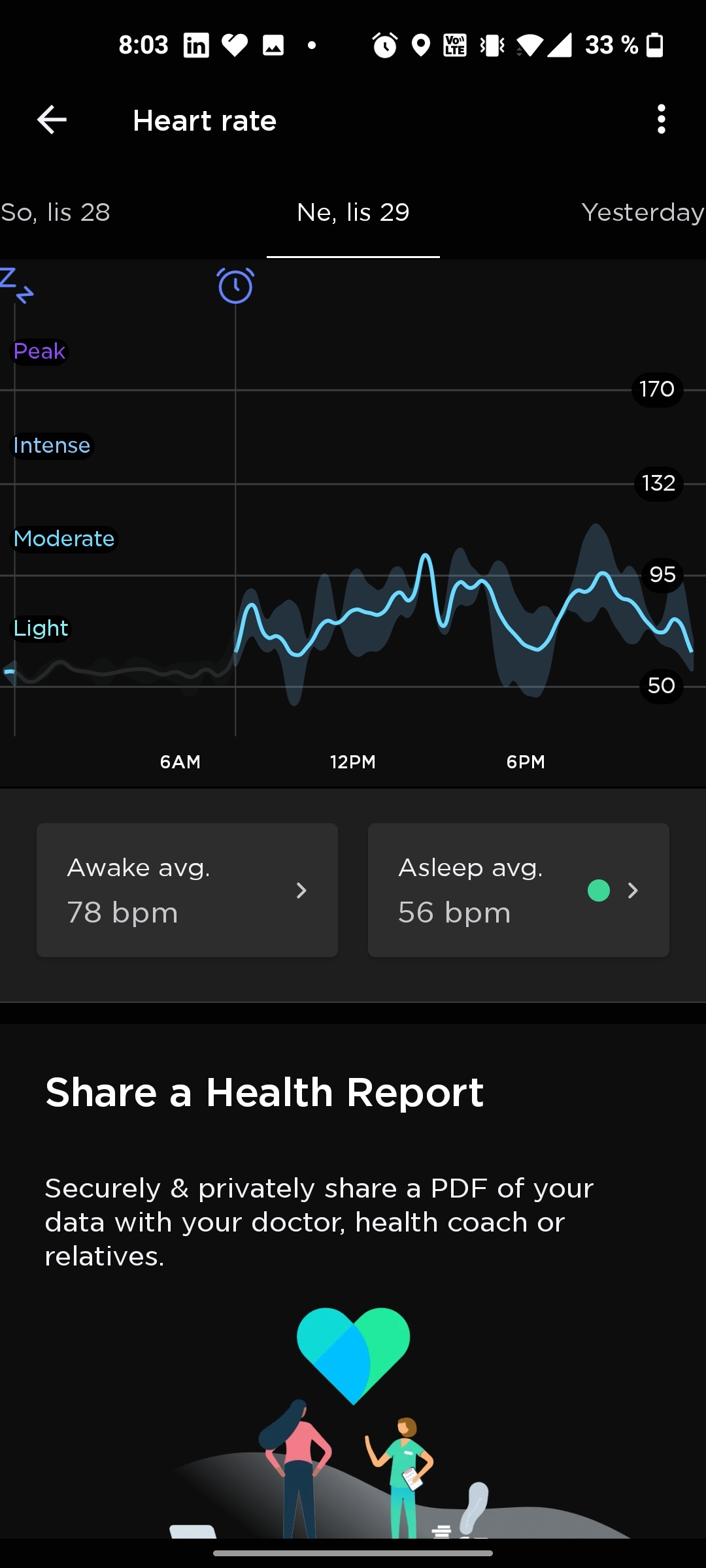Toggle the Peak zone label
Image resolution: width=706 pixels, height=1568 pixels.
click(x=39, y=351)
